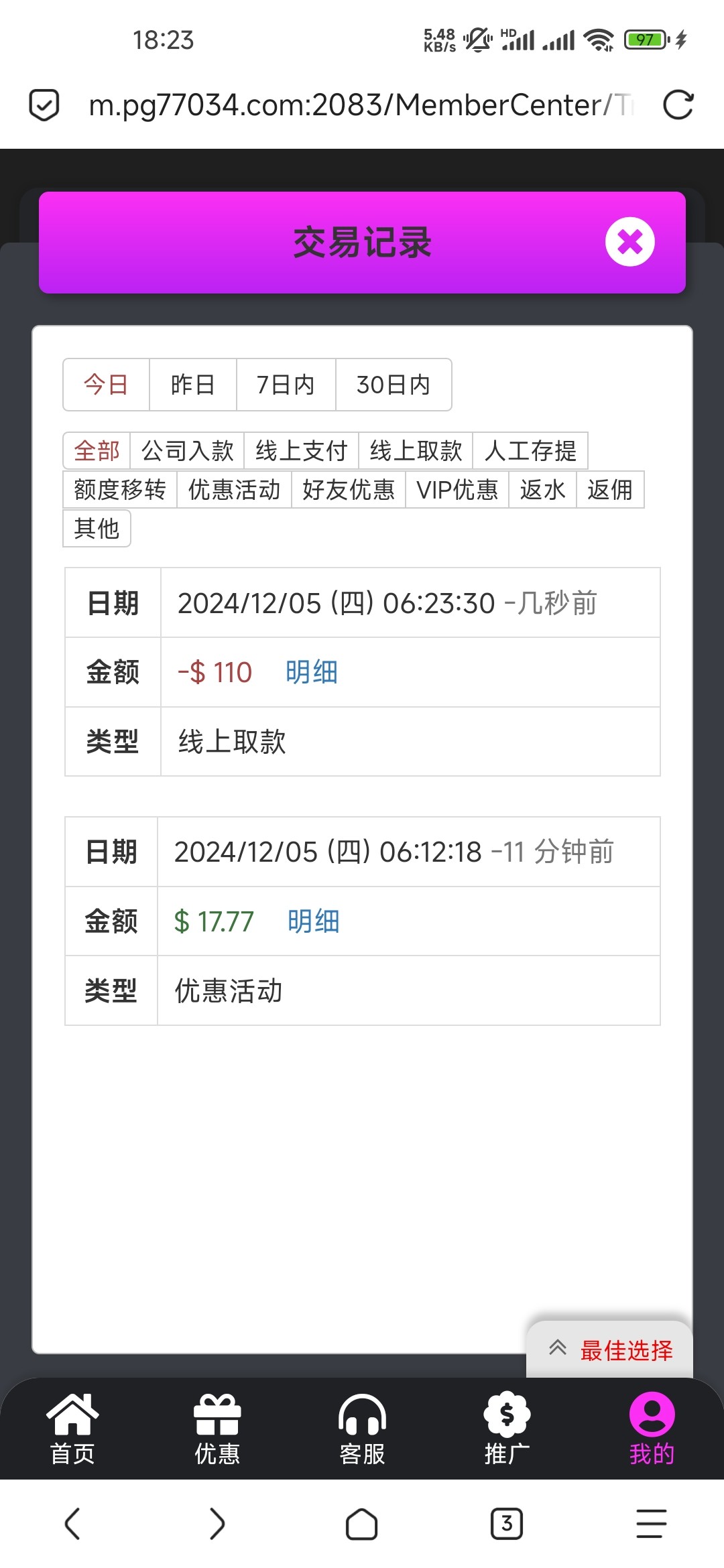
Task: Reload the page in the browser
Action: (678, 105)
